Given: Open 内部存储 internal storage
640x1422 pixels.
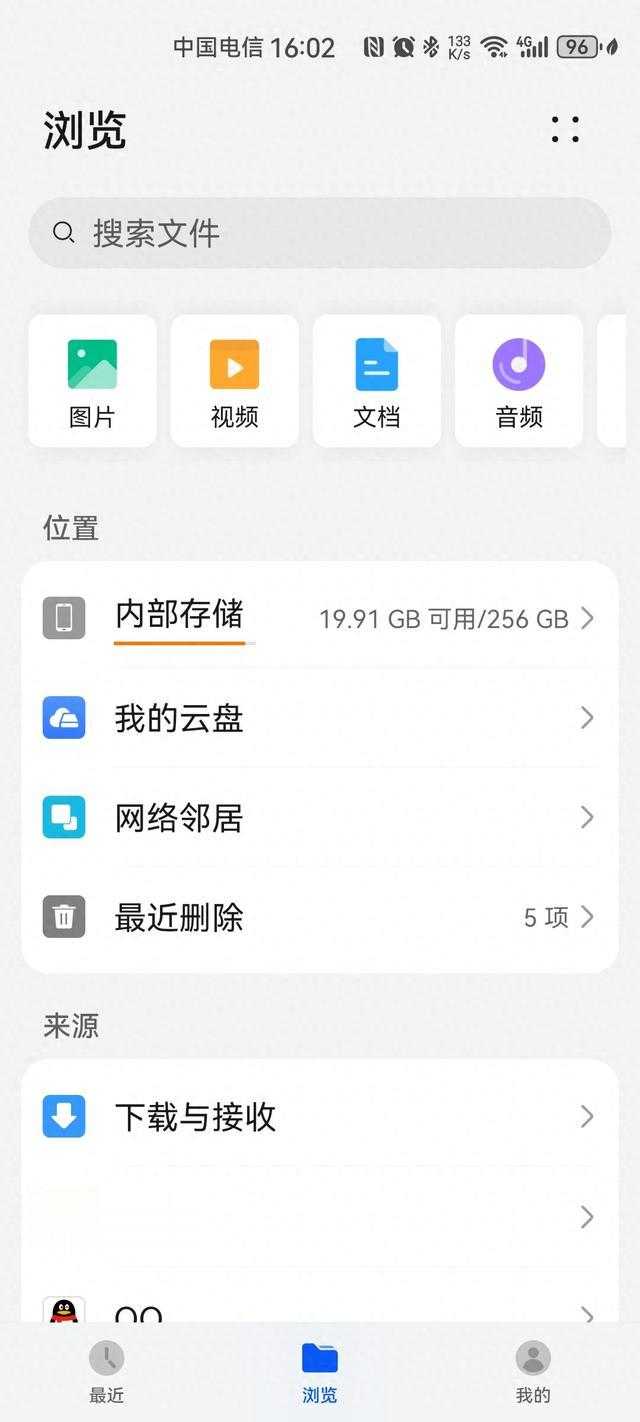Looking at the screenshot, I should [x=320, y=618].
